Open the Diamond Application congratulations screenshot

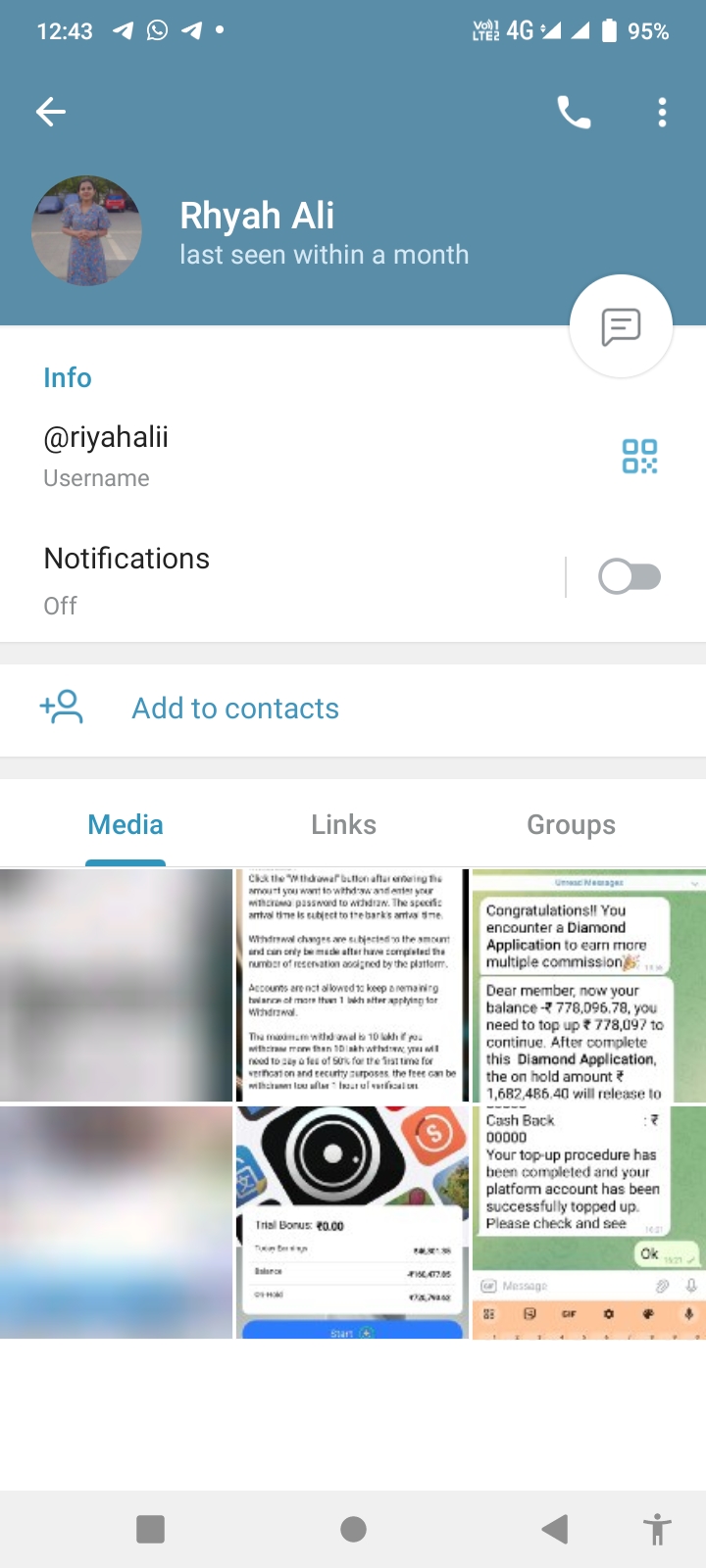[x=588, y=985]
